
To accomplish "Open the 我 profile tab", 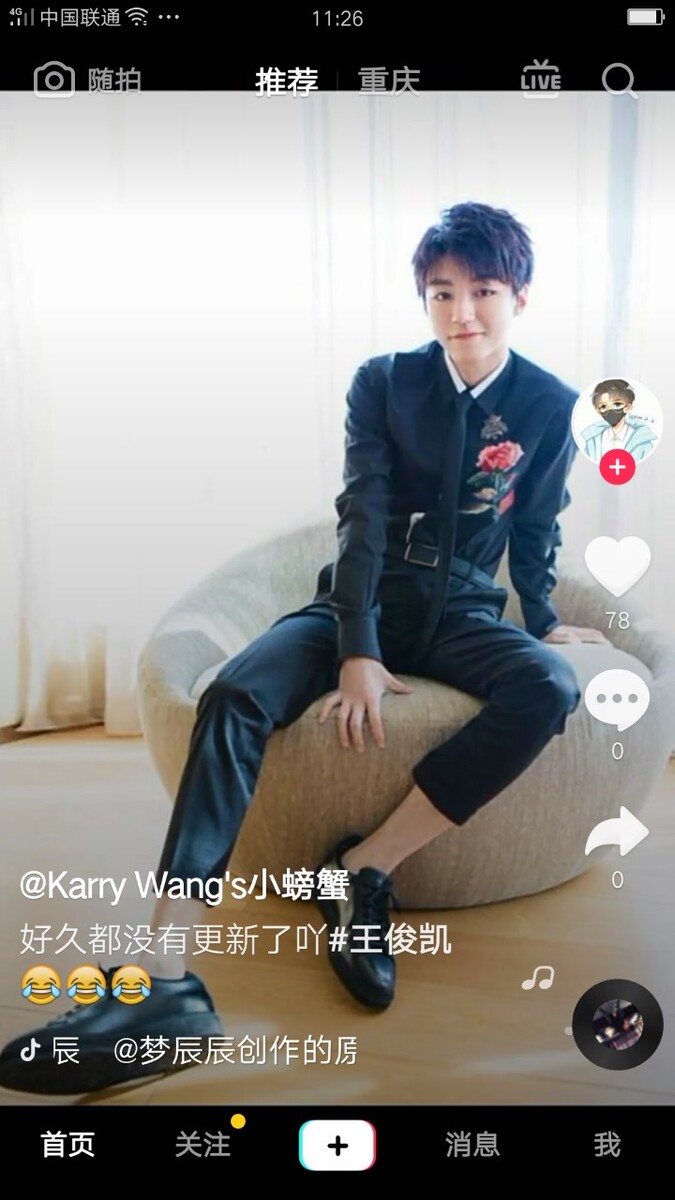I will pyautogui.click(x=607, y=1145).
